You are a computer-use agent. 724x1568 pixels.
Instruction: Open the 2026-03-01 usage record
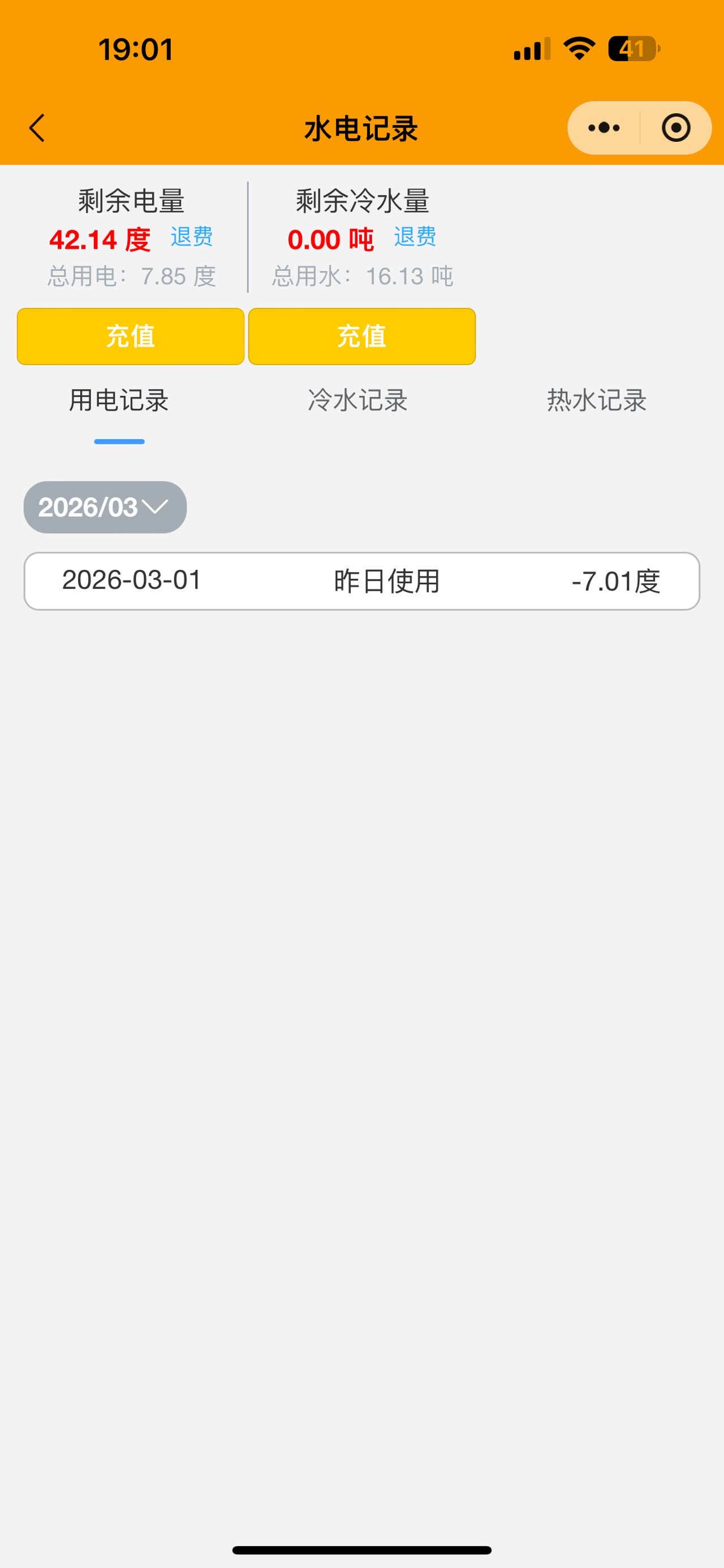point(361,581)
